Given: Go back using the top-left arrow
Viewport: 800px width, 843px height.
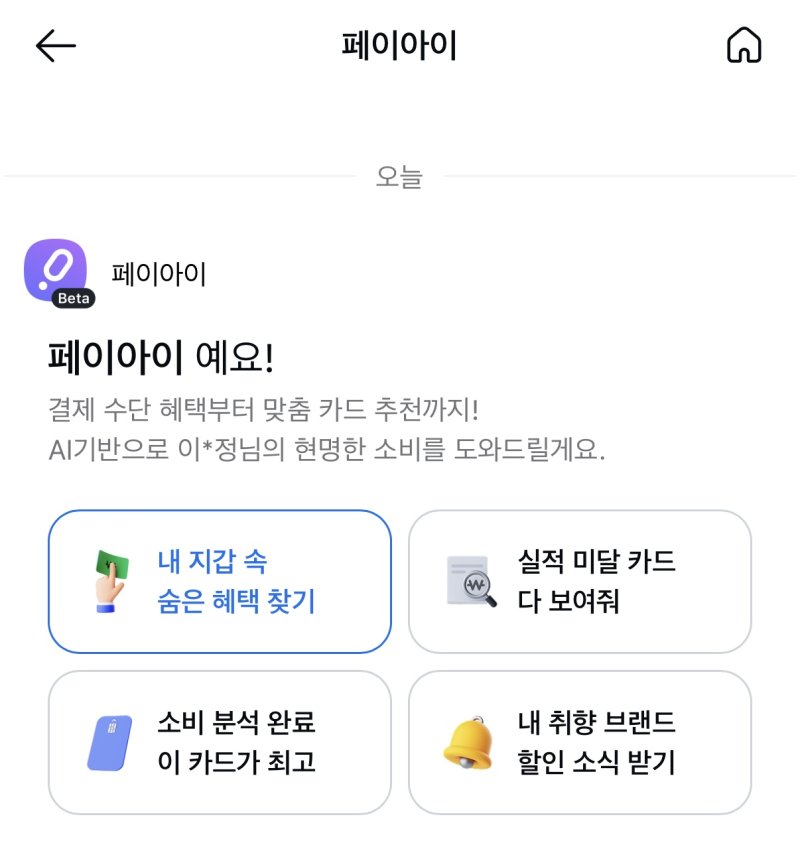Looking at the screenshot, I should (56, 46).
